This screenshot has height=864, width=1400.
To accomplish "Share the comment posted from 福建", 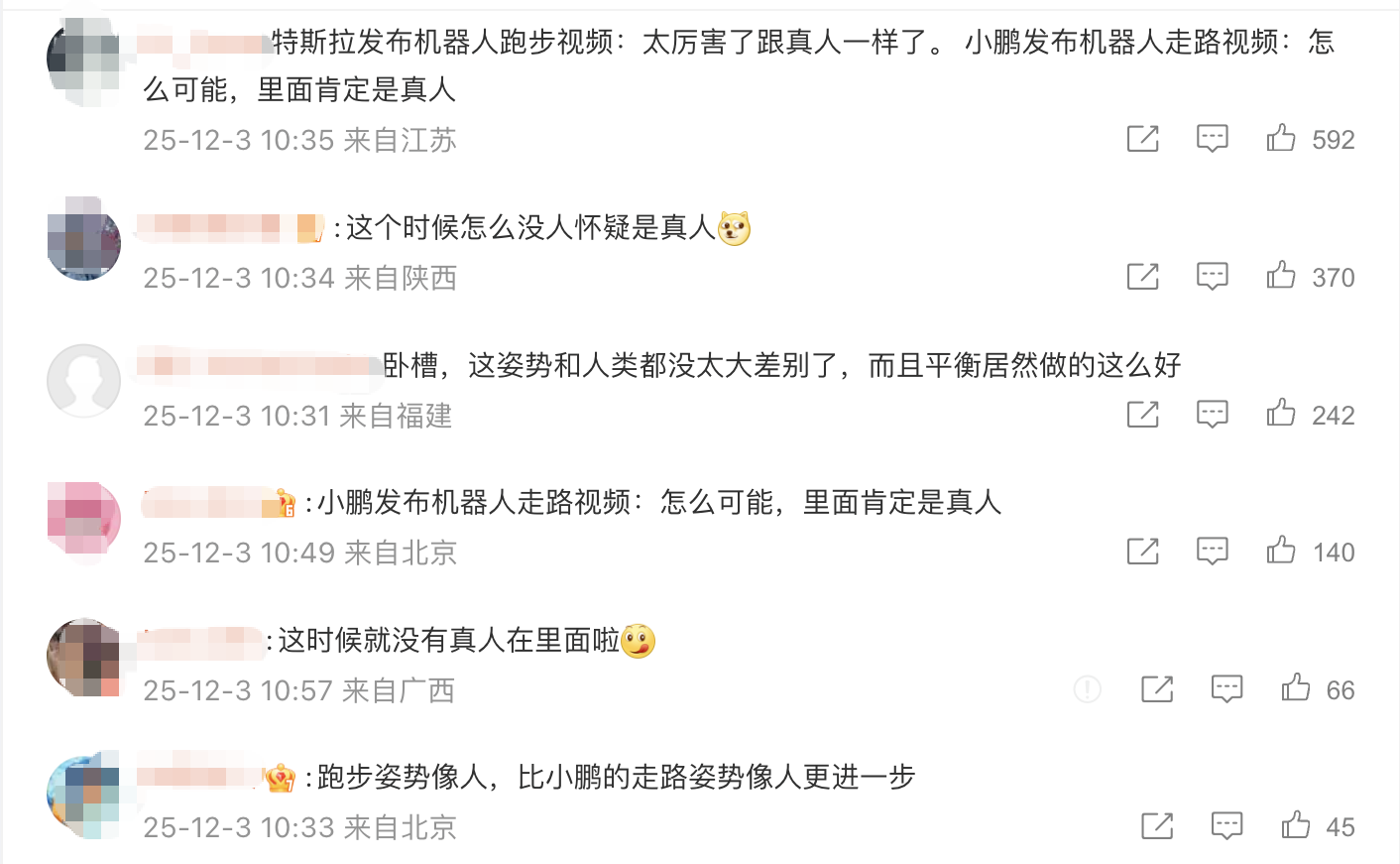I will (x=1143, y=415).
